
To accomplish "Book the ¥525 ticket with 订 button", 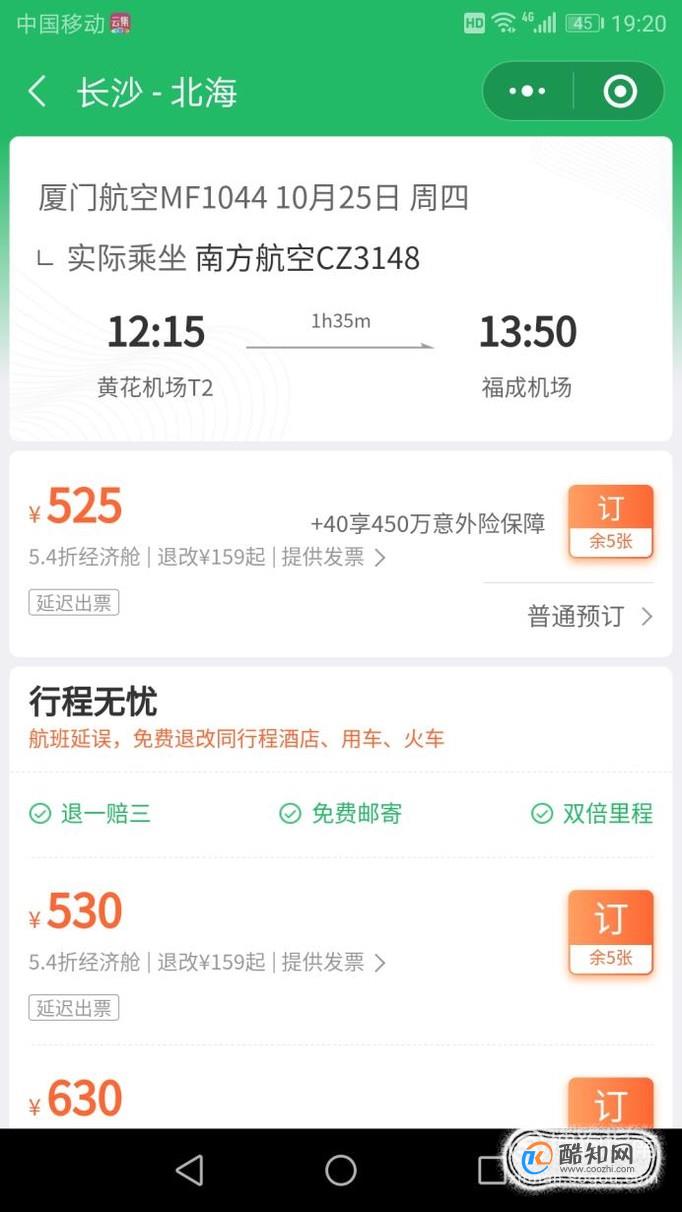I will pos(611,521).
